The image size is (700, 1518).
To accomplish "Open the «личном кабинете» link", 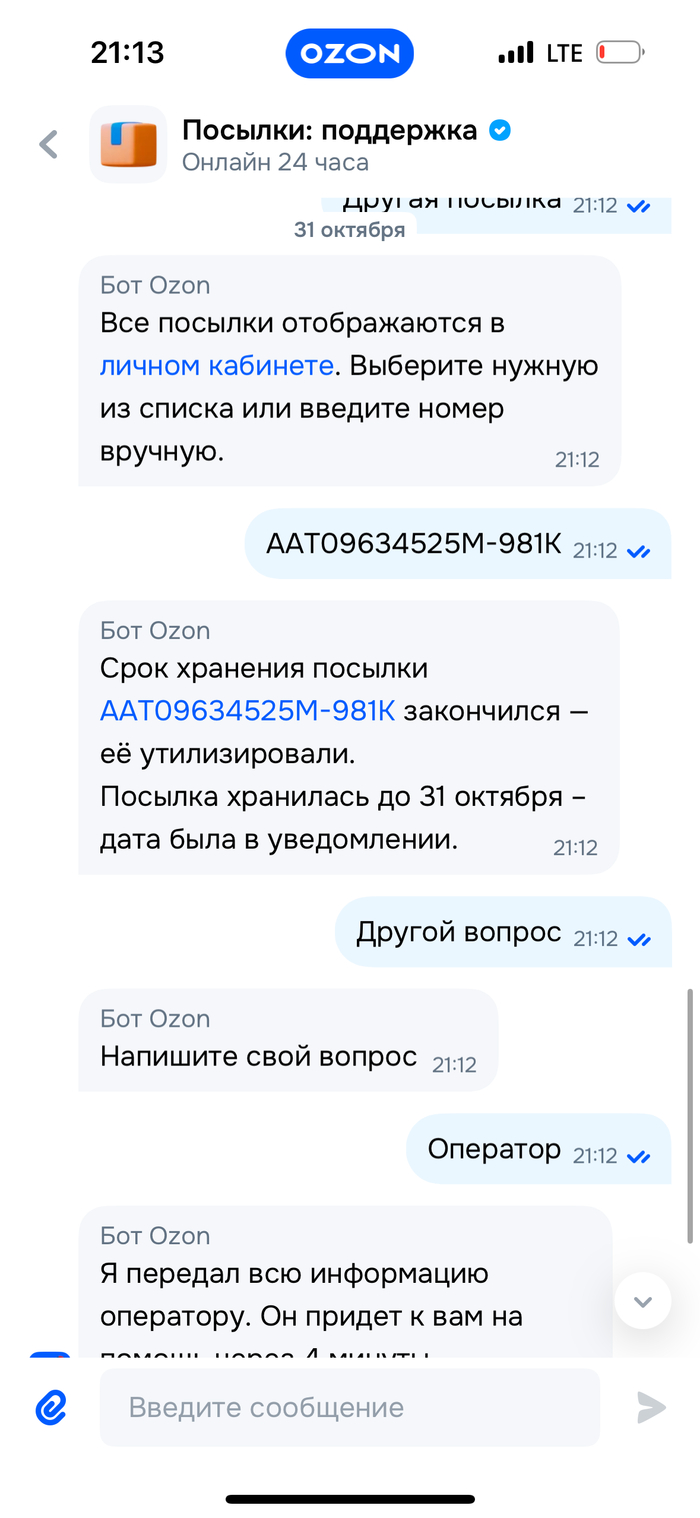I will [216, 366].
